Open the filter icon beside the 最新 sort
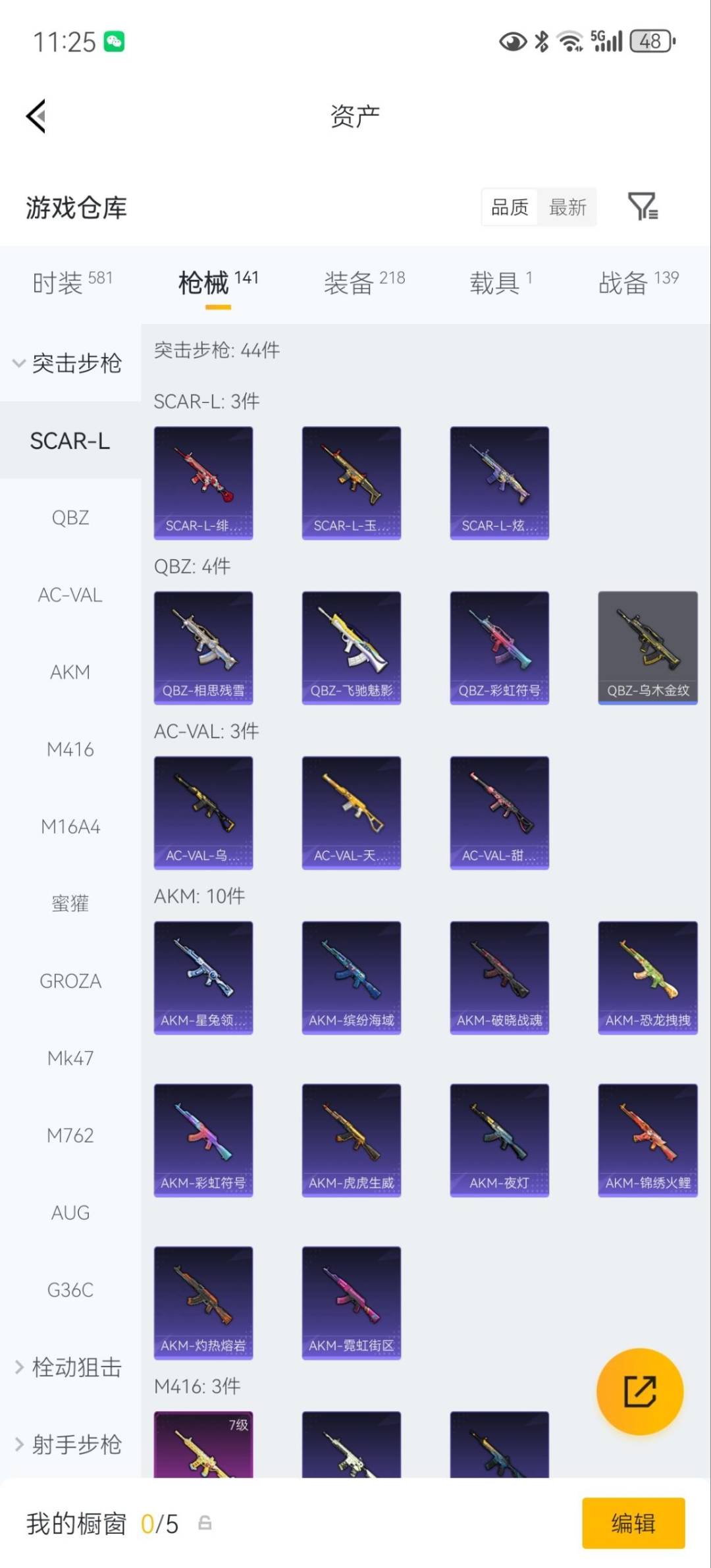Image resolution: width=711 pixels, height=1568 pixels. (643, 207)
